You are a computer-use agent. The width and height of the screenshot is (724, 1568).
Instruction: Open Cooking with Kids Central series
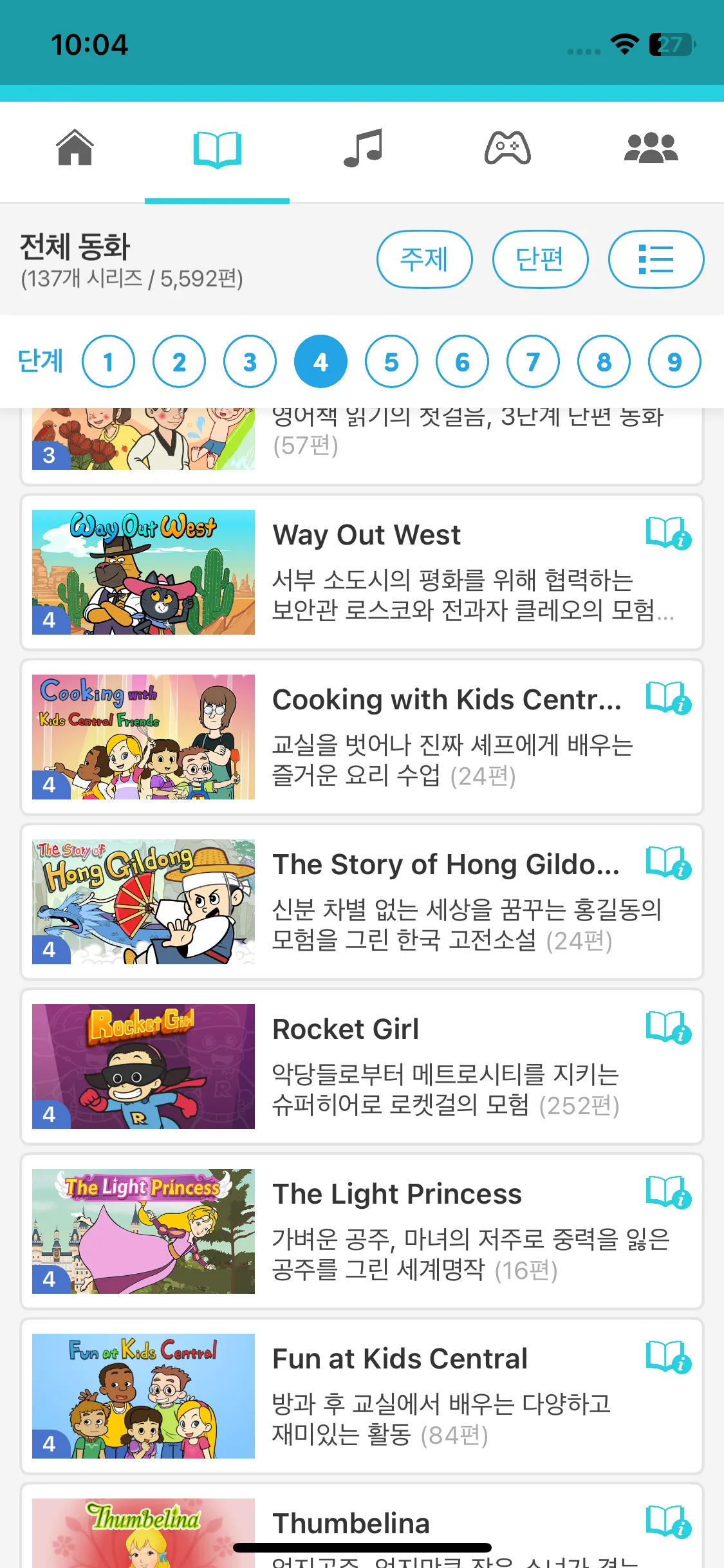tap(446, 700)
